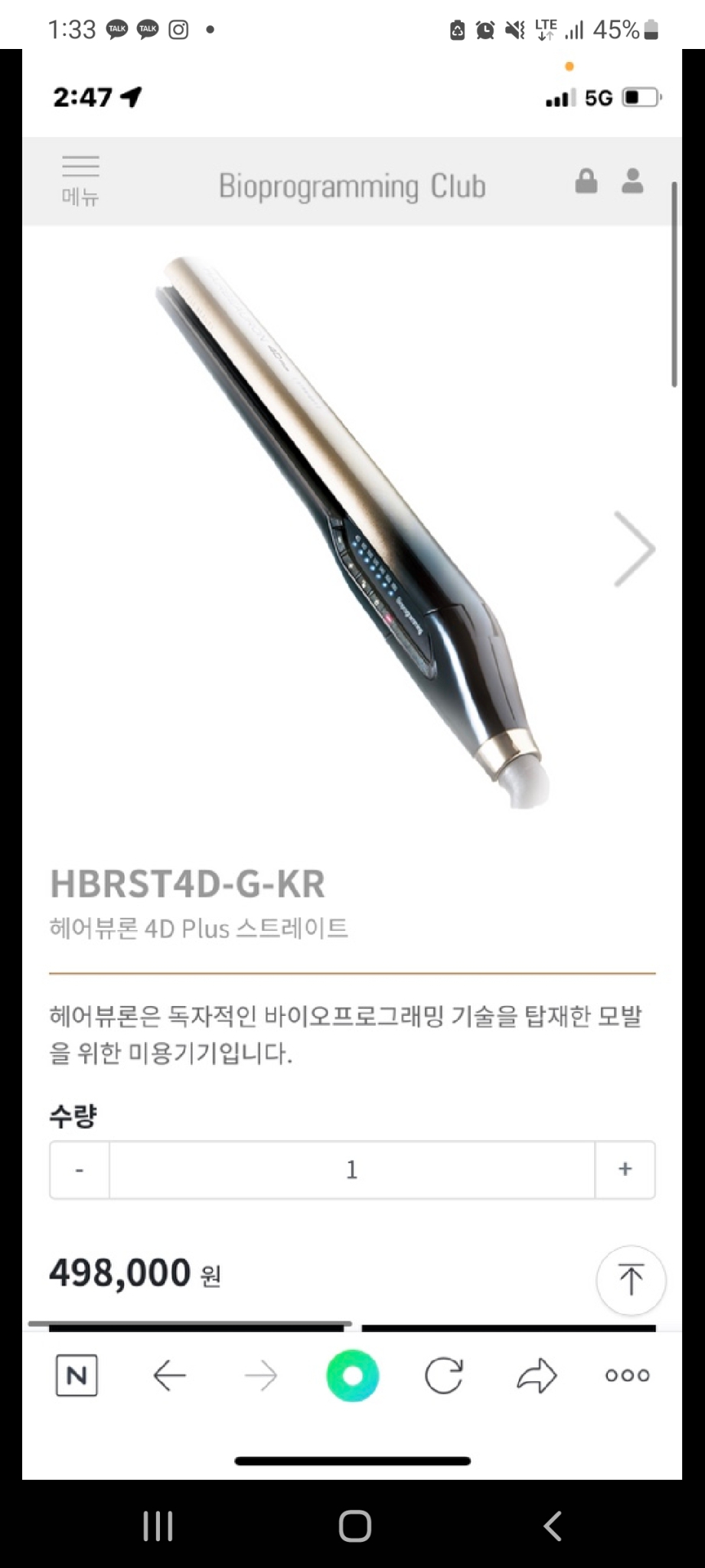This screenshot has width=705, height=1568.
Task: Open the three-dots more options menu
Action: (626, 1374)
